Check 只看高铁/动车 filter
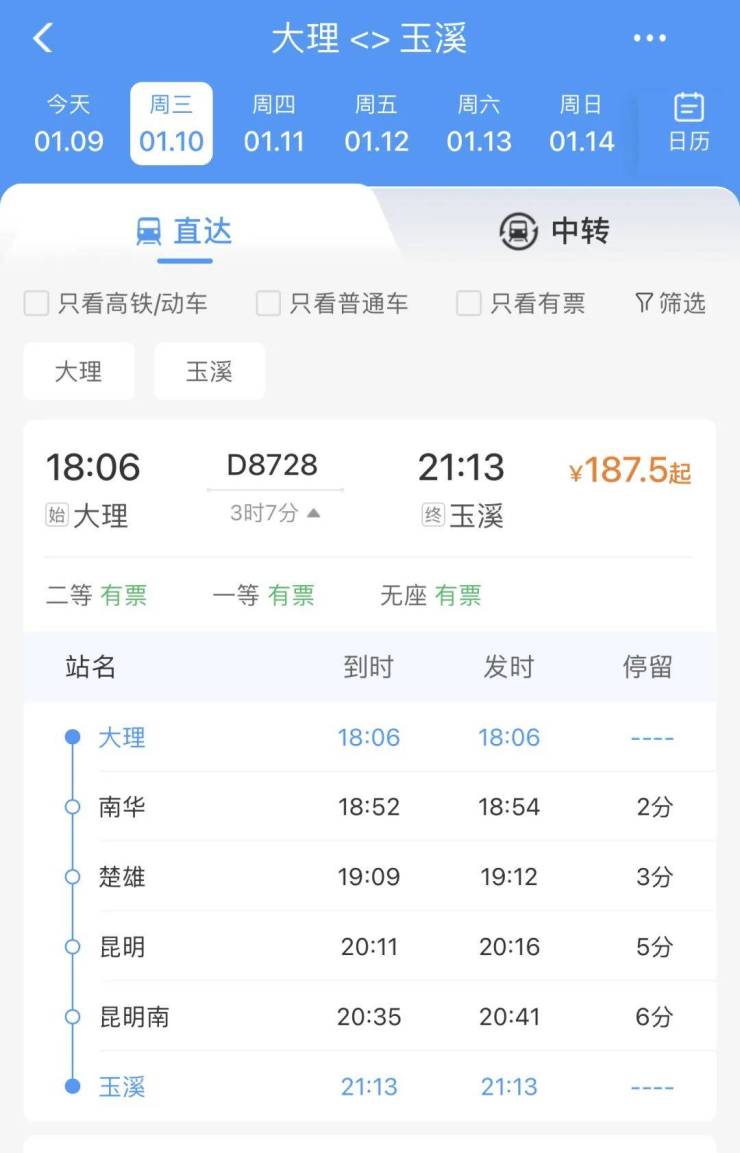This screenshot has height=1153, width=740. (x=37, y=304)
